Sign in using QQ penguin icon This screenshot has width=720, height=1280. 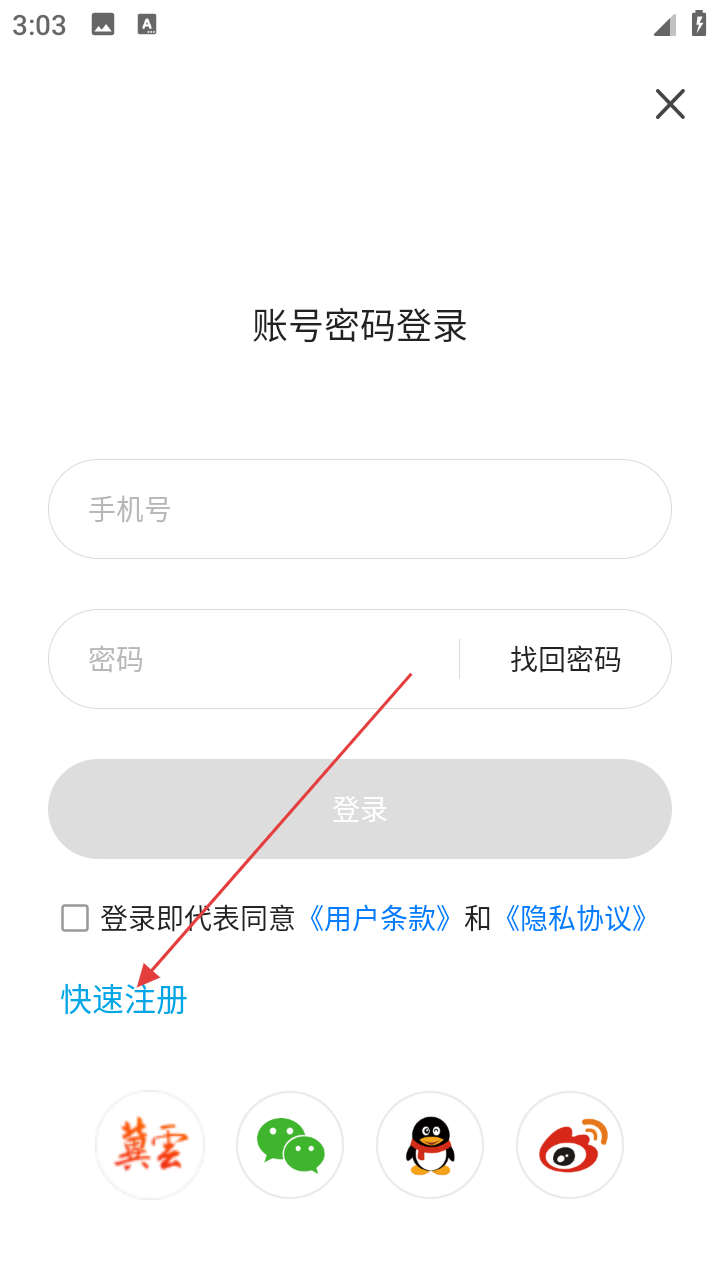[430, 1145]
